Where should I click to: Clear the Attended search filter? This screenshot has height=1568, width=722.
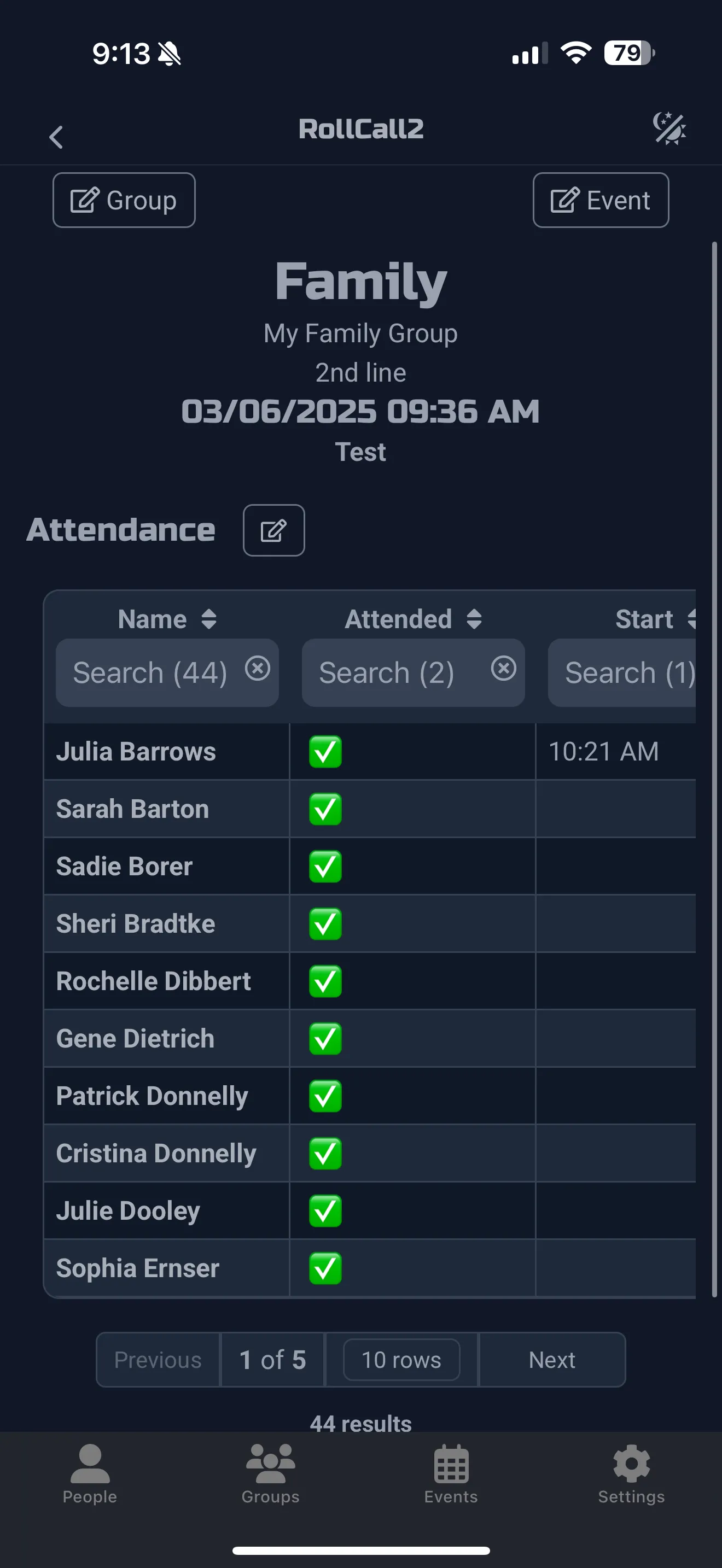point(503,669)
